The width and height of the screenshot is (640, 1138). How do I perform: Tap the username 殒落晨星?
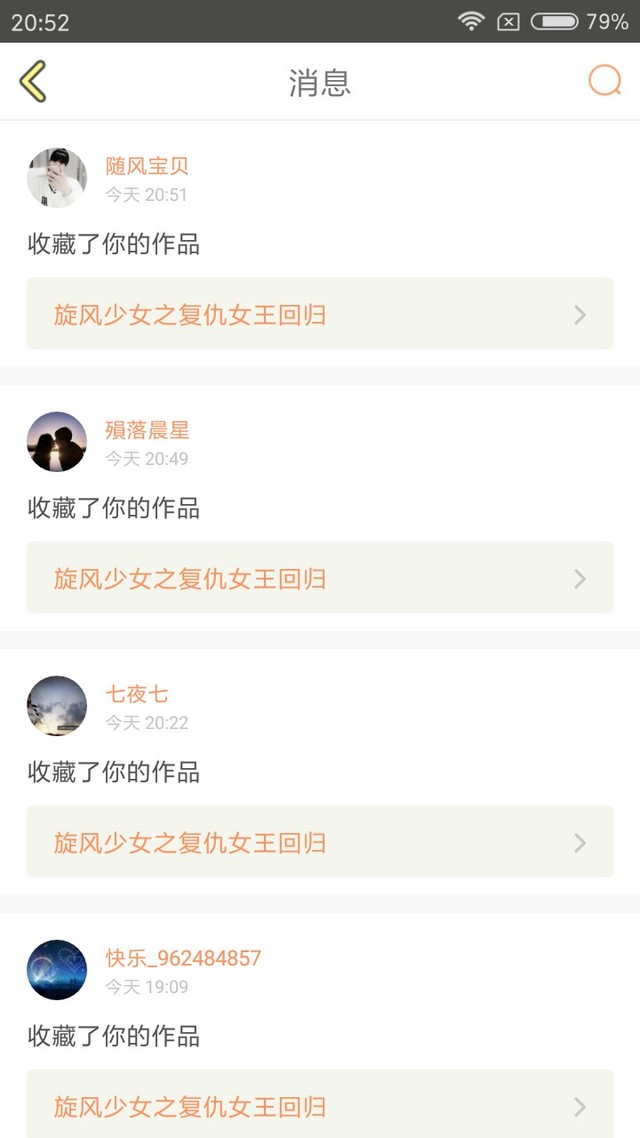(147, 430)
